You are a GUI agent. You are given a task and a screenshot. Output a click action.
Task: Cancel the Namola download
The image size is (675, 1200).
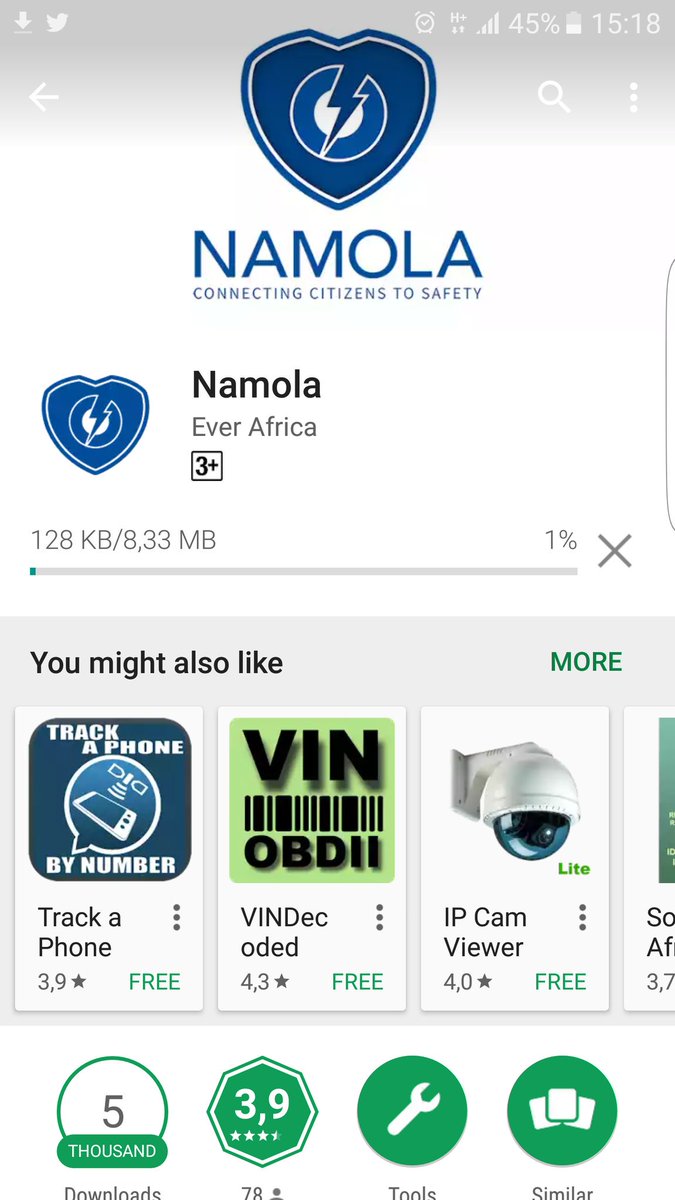(614, 551)
